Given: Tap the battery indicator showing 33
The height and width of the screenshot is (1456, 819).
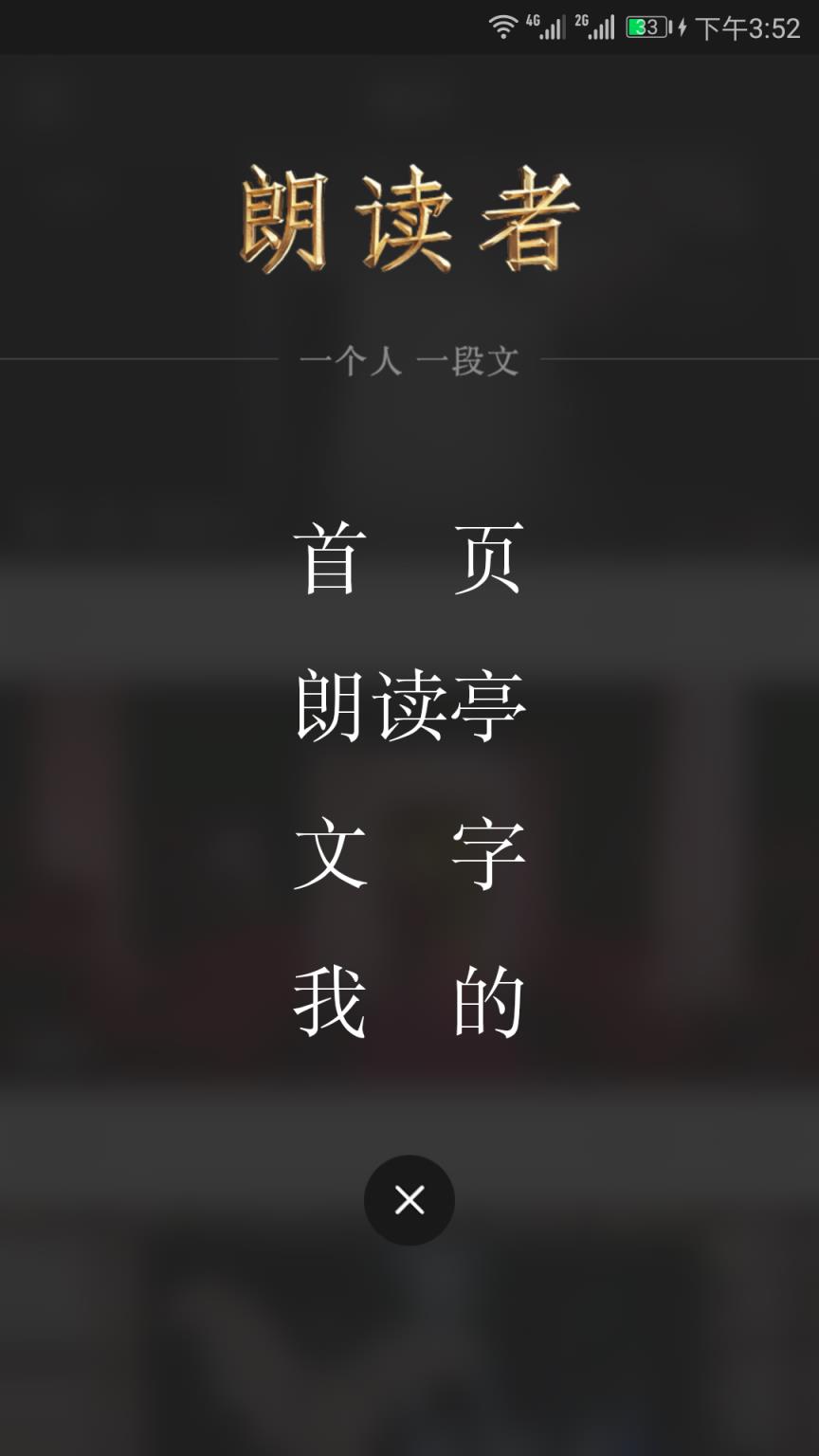Looking at the screenshot, I should (x=645, y=27).
